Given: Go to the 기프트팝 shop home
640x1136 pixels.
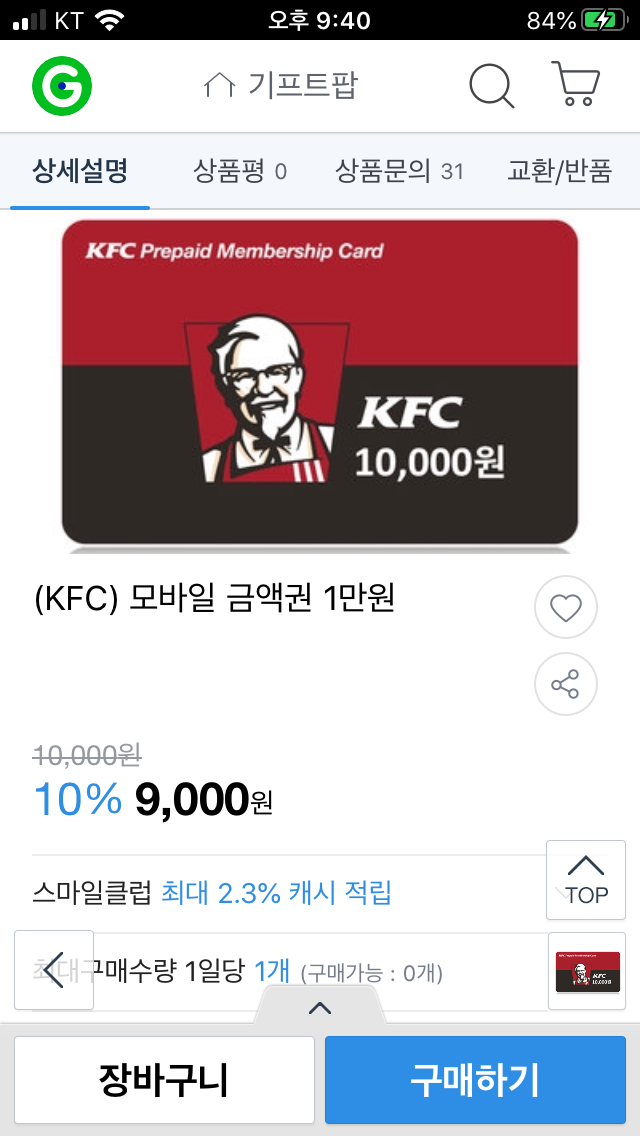Looking at the screenshot, I should click(x=280, y=86).
